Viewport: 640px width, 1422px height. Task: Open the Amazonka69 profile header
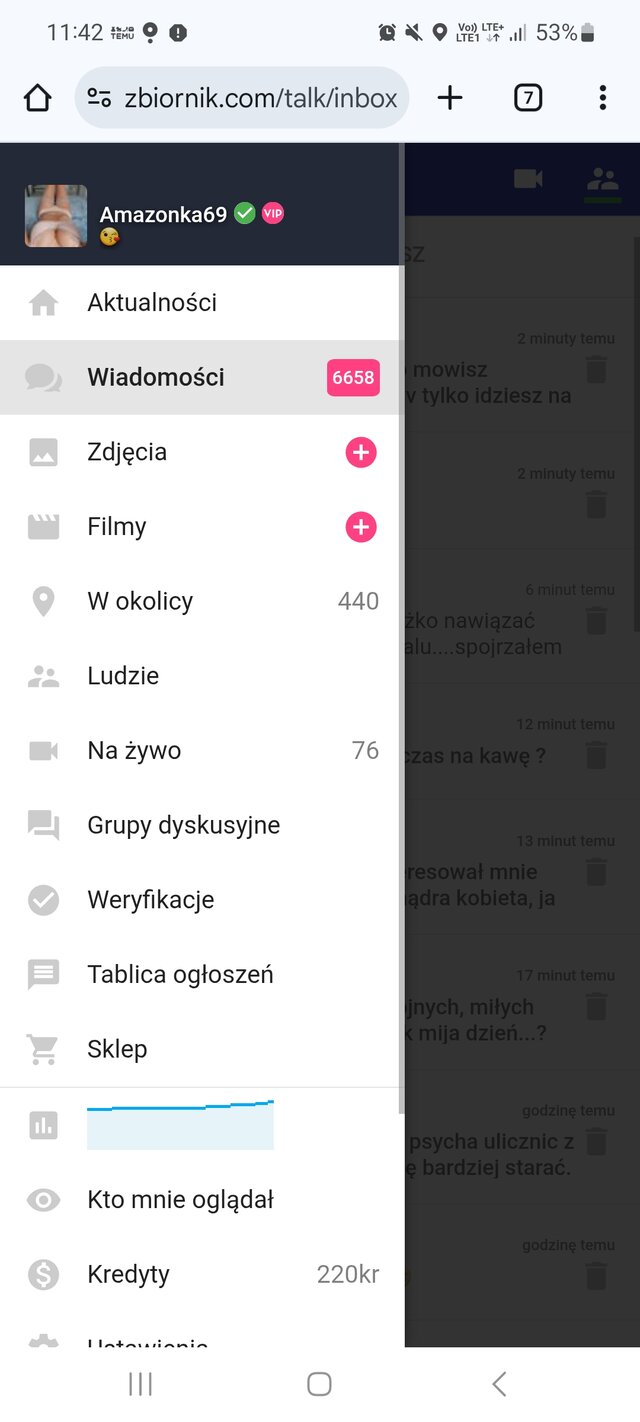[163, 214]
